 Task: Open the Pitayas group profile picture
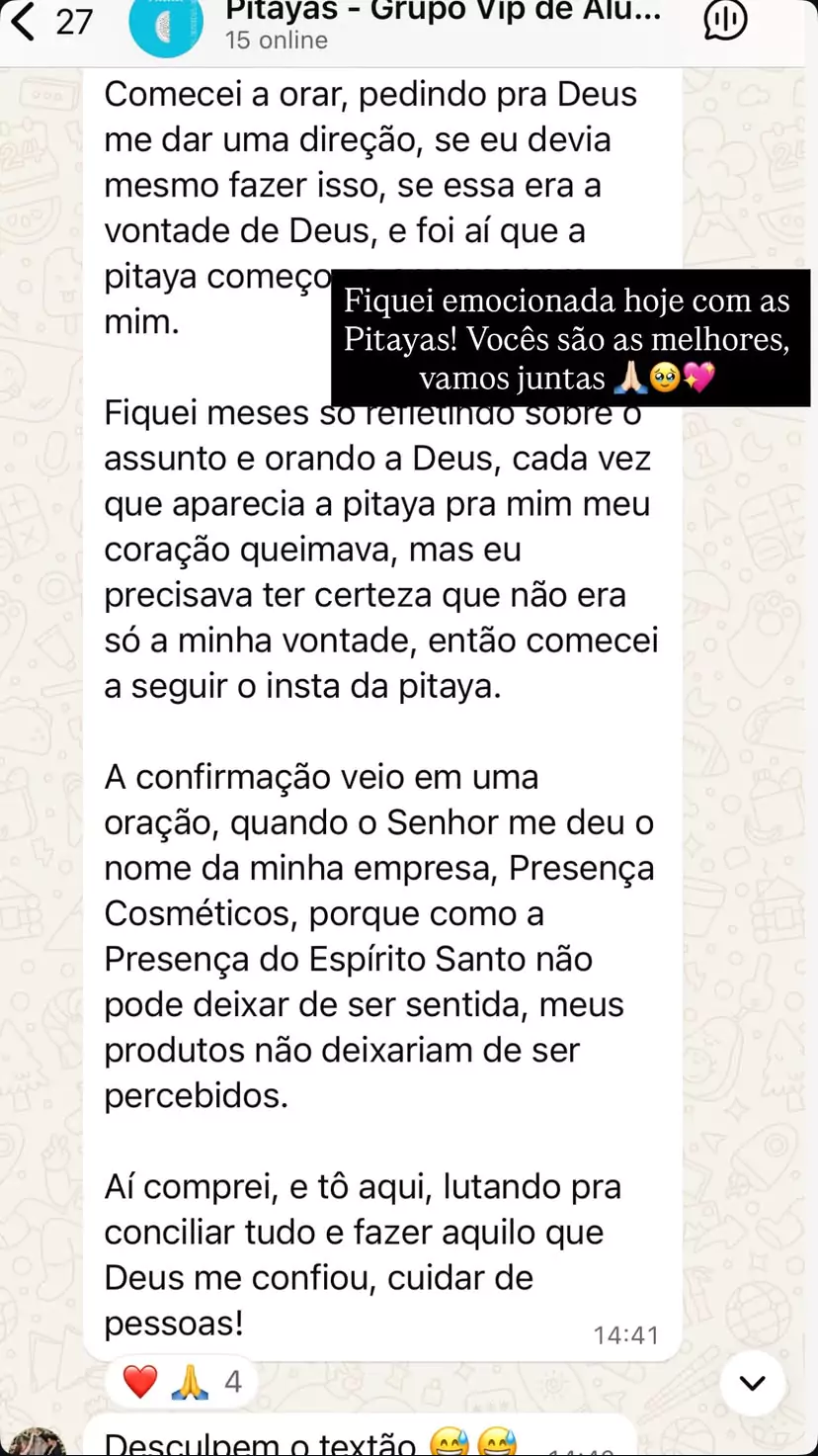click(166, 26)
